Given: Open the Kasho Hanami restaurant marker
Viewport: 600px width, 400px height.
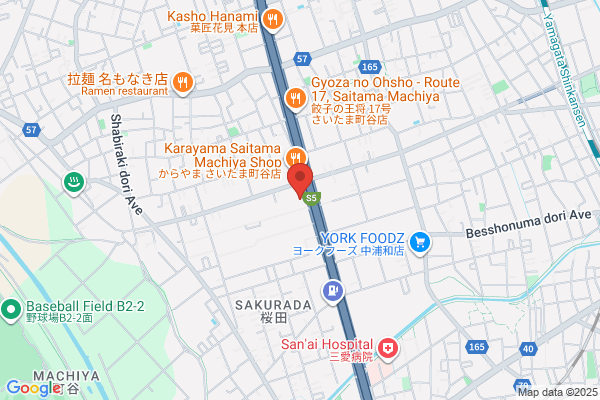Looking at the screenshot, I should pyautogui.click(x=272, y=20).
